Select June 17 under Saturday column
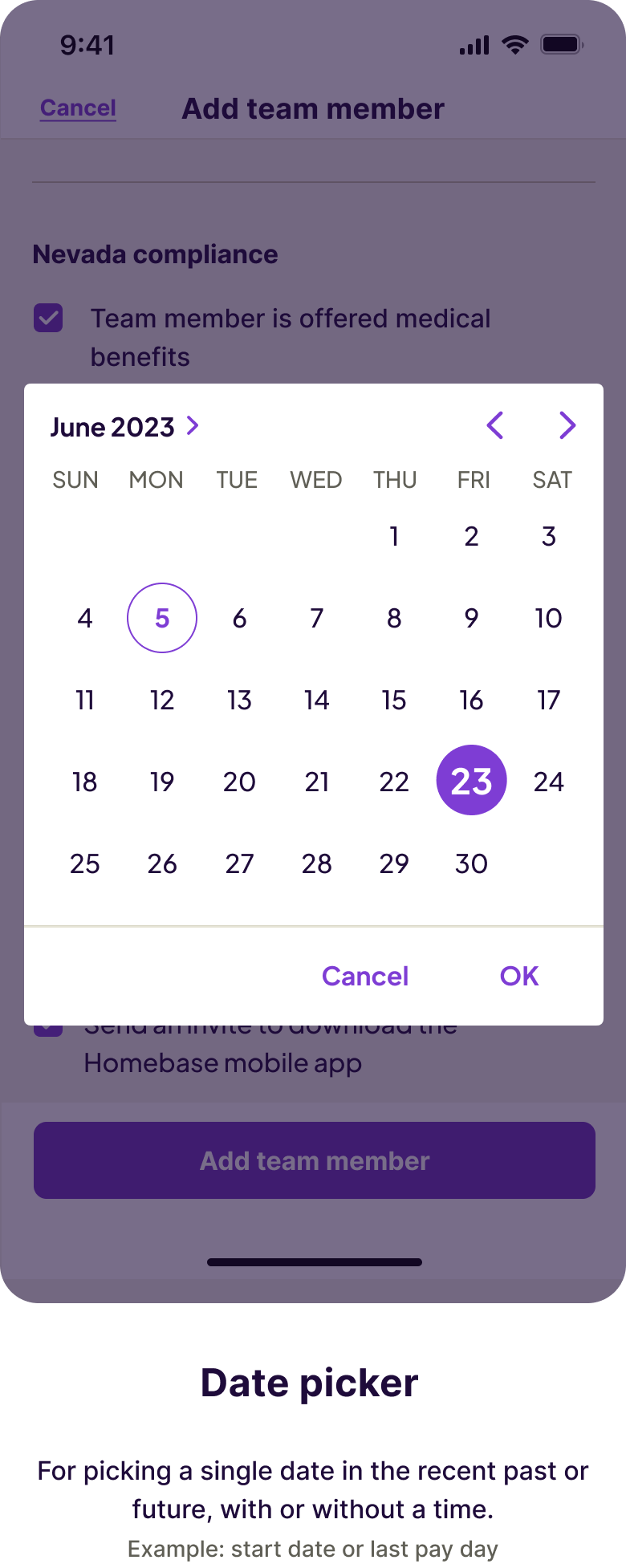626x1568 pixels. point(549,700)
